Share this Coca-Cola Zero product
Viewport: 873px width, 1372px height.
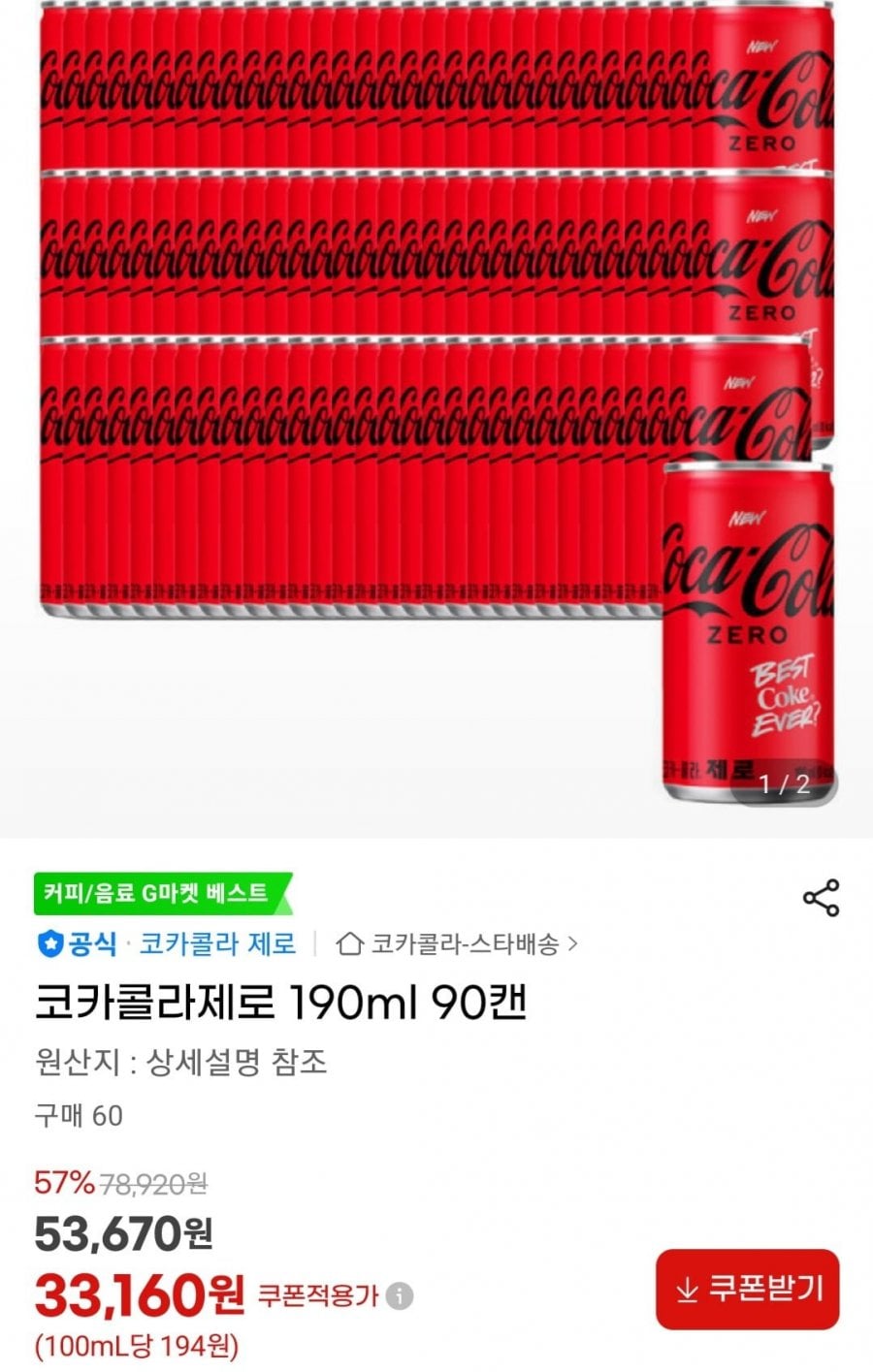[x=821, y=898]
